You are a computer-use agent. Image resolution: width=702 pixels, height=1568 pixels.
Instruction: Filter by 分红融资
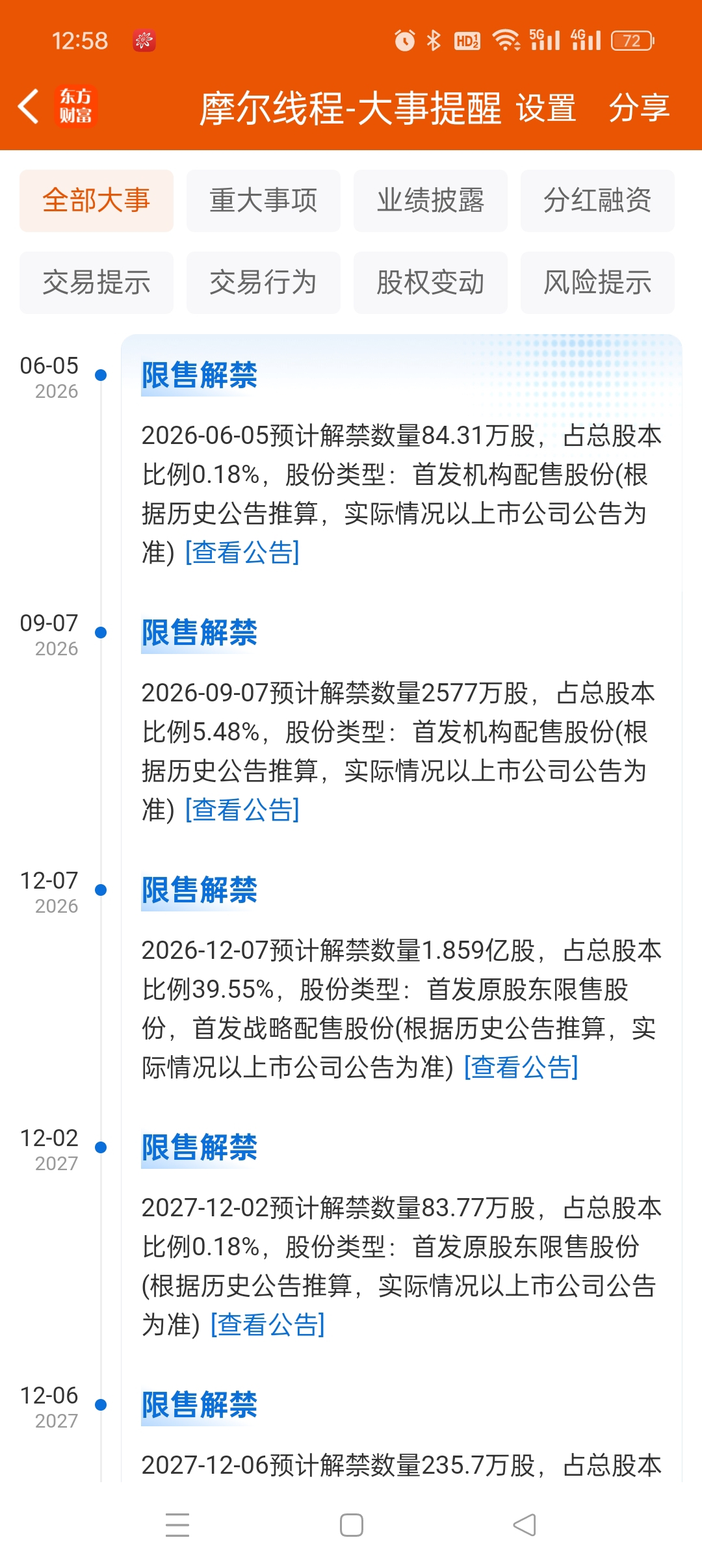point(597,201)
